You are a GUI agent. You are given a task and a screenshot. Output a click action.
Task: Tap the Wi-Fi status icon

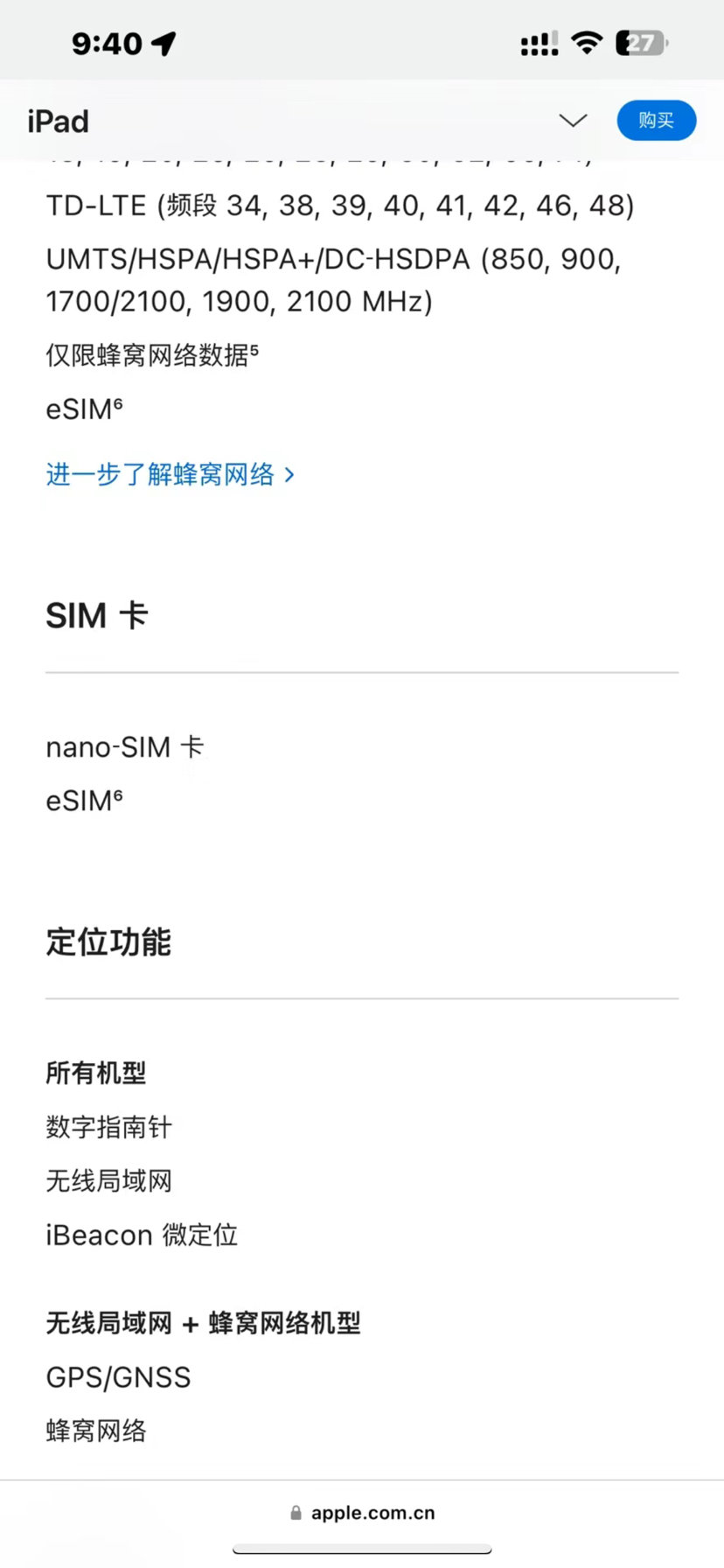586,42
